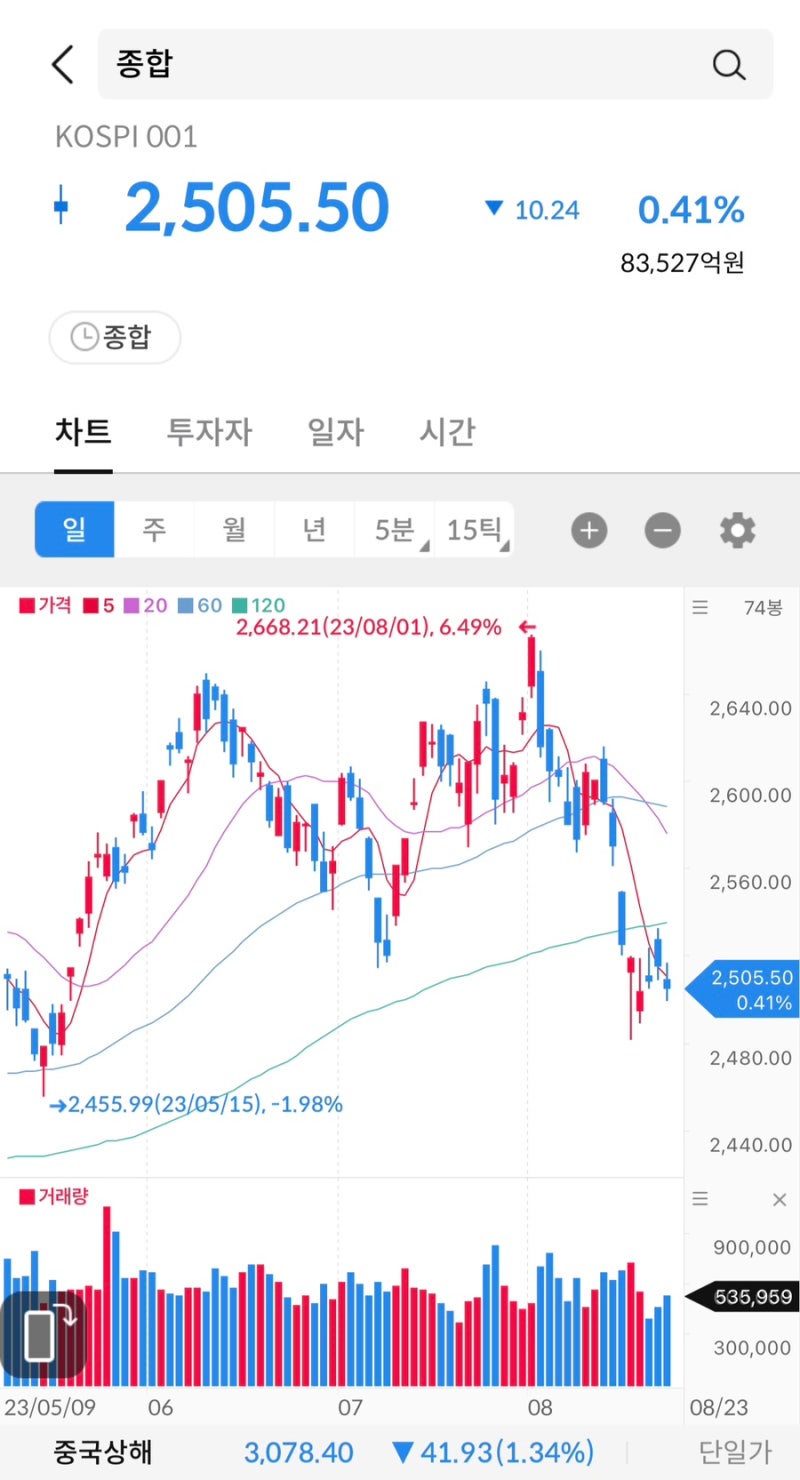Zoom in using the plus icon
The height and width of the screenshot is (1480, 800).
589,530
